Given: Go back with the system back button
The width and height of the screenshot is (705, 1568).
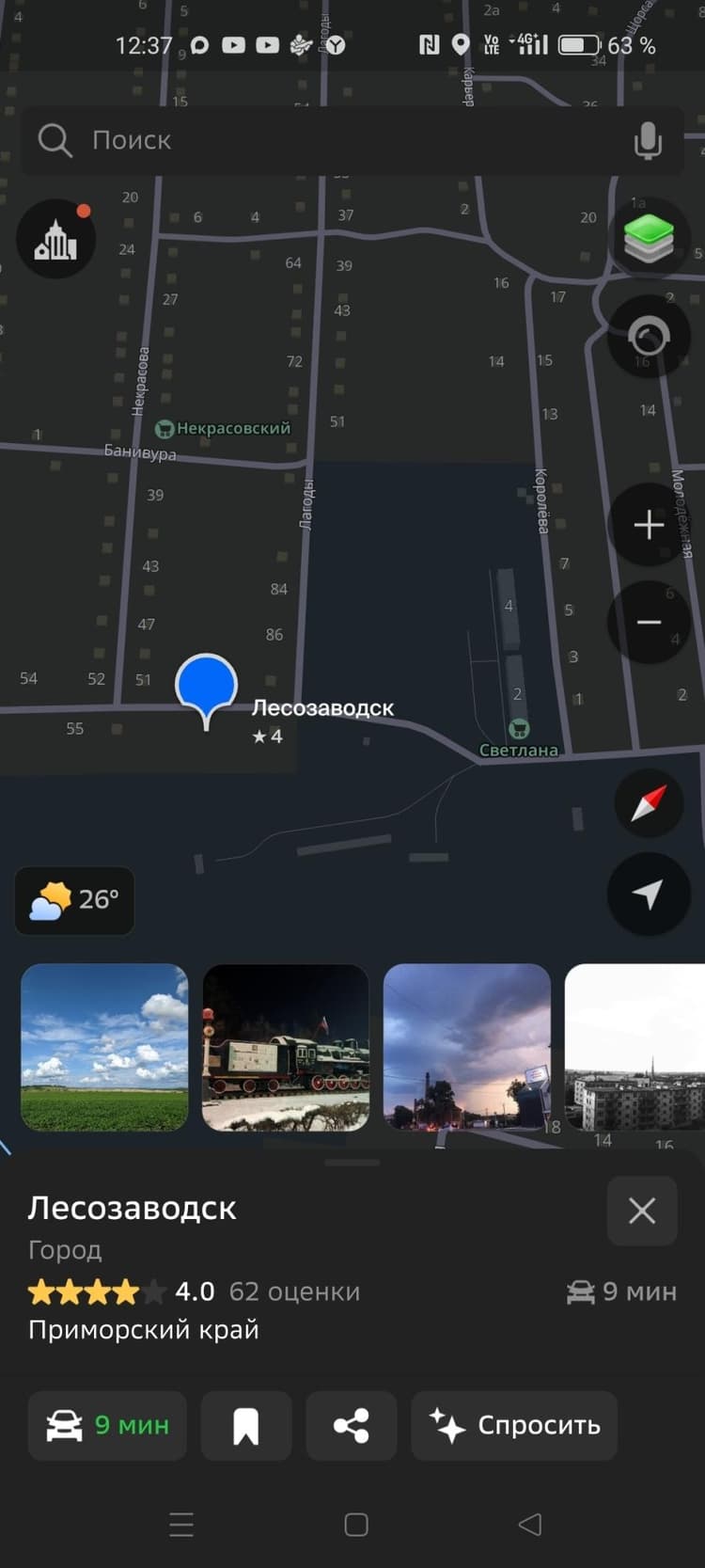Looking at the screenshot, I should coord(530,1525).
